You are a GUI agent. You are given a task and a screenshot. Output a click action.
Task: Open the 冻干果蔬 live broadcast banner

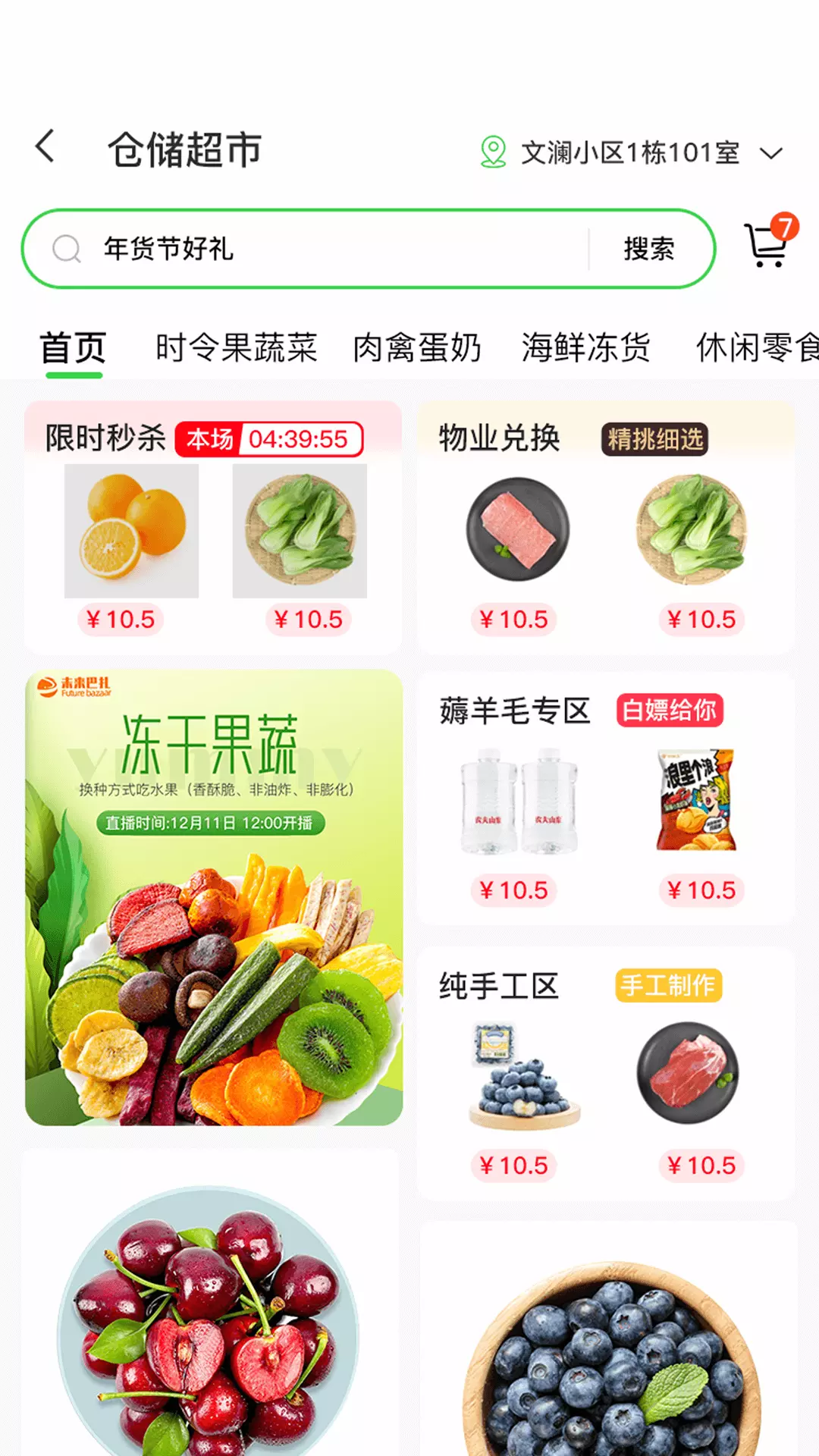tap(214, 898)
